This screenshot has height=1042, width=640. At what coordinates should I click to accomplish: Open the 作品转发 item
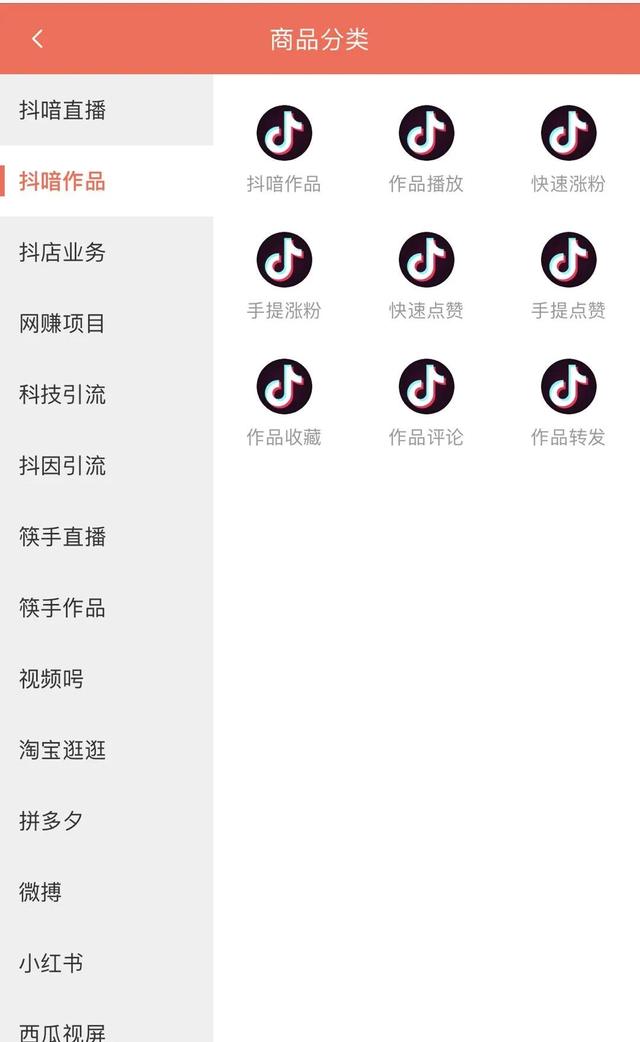point(568,403)
